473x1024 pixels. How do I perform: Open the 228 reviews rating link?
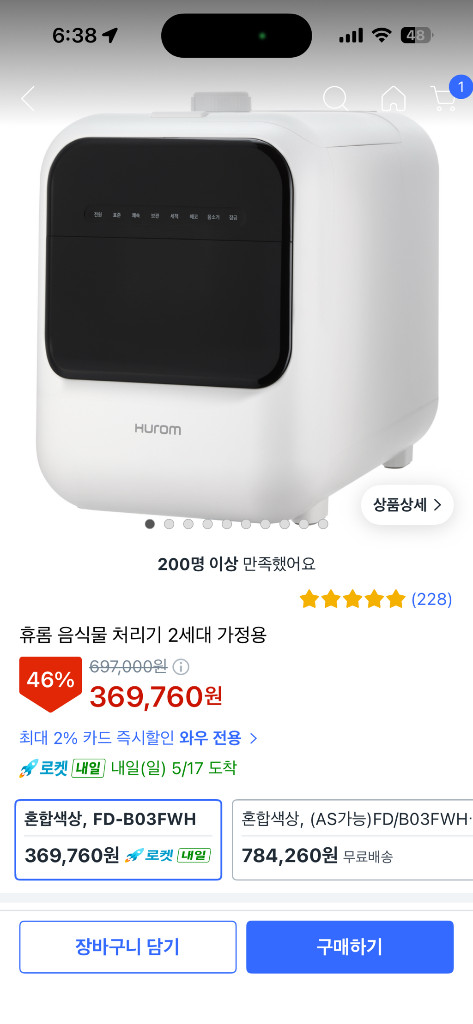click(x=376, y=599)
